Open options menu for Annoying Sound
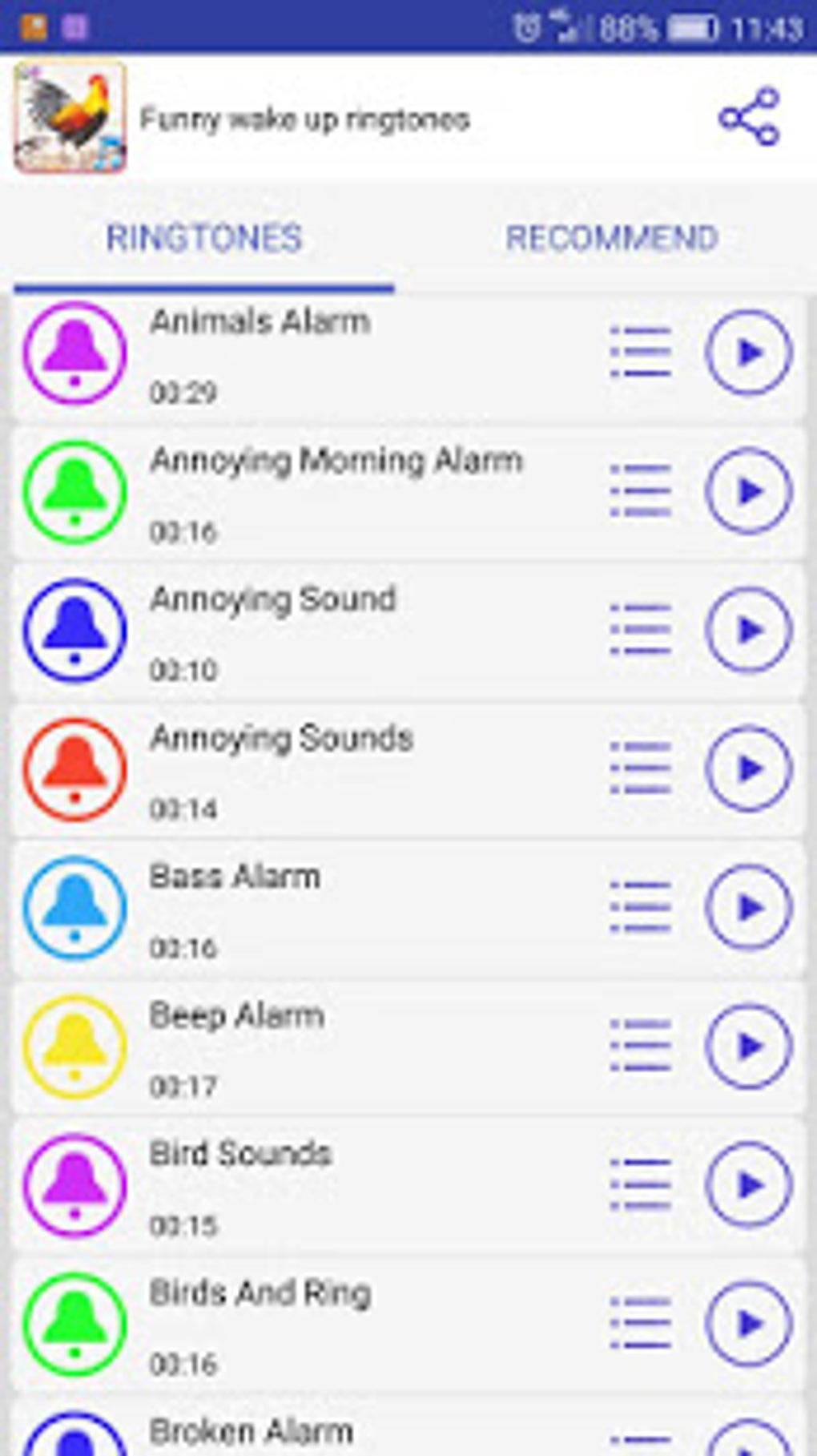The width and height of the screenshot is (817, 1456). pyautogui.click(x=640, y=630)
